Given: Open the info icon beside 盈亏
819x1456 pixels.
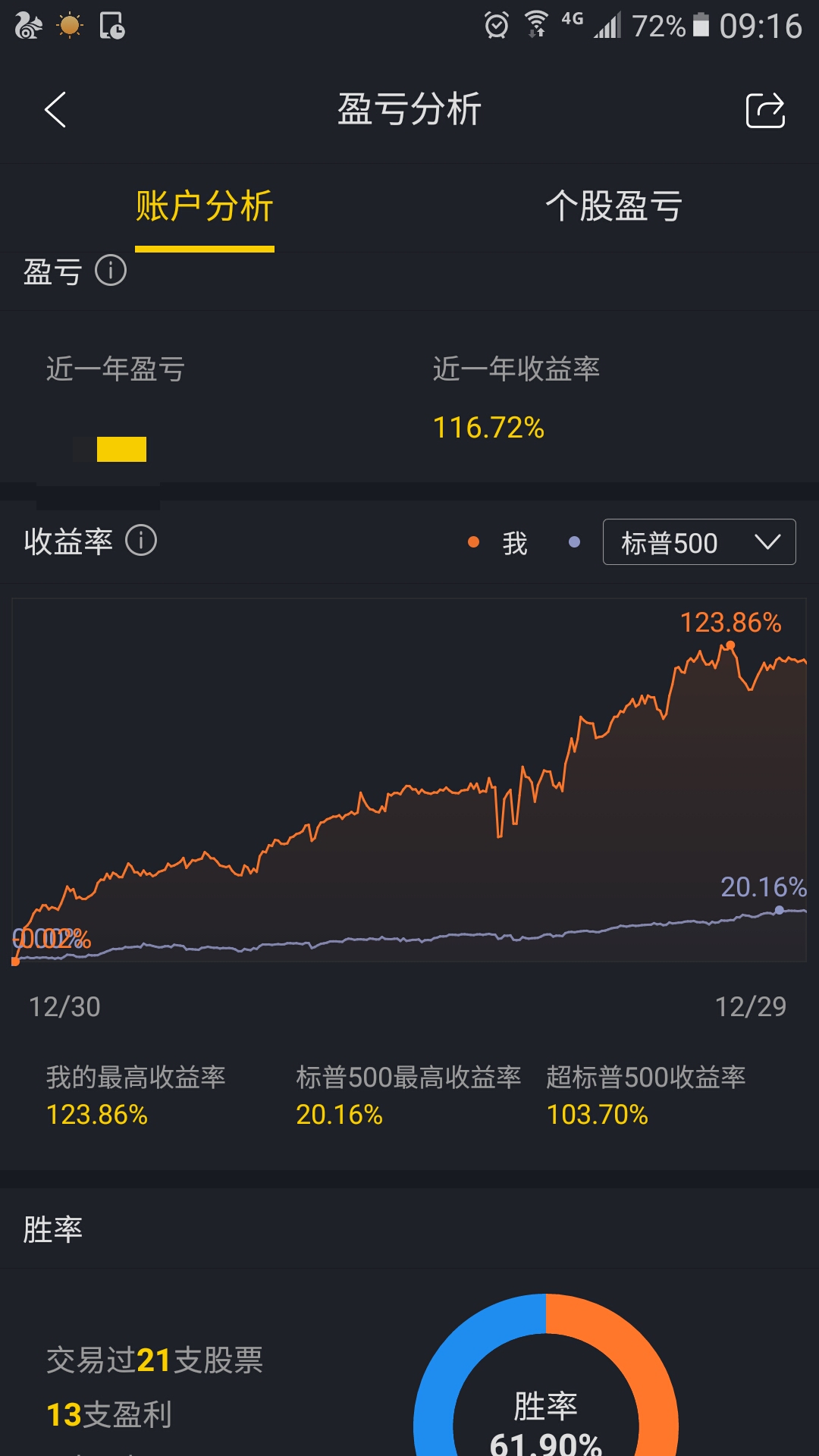Looking at the screenshot, I should (111, 271).
